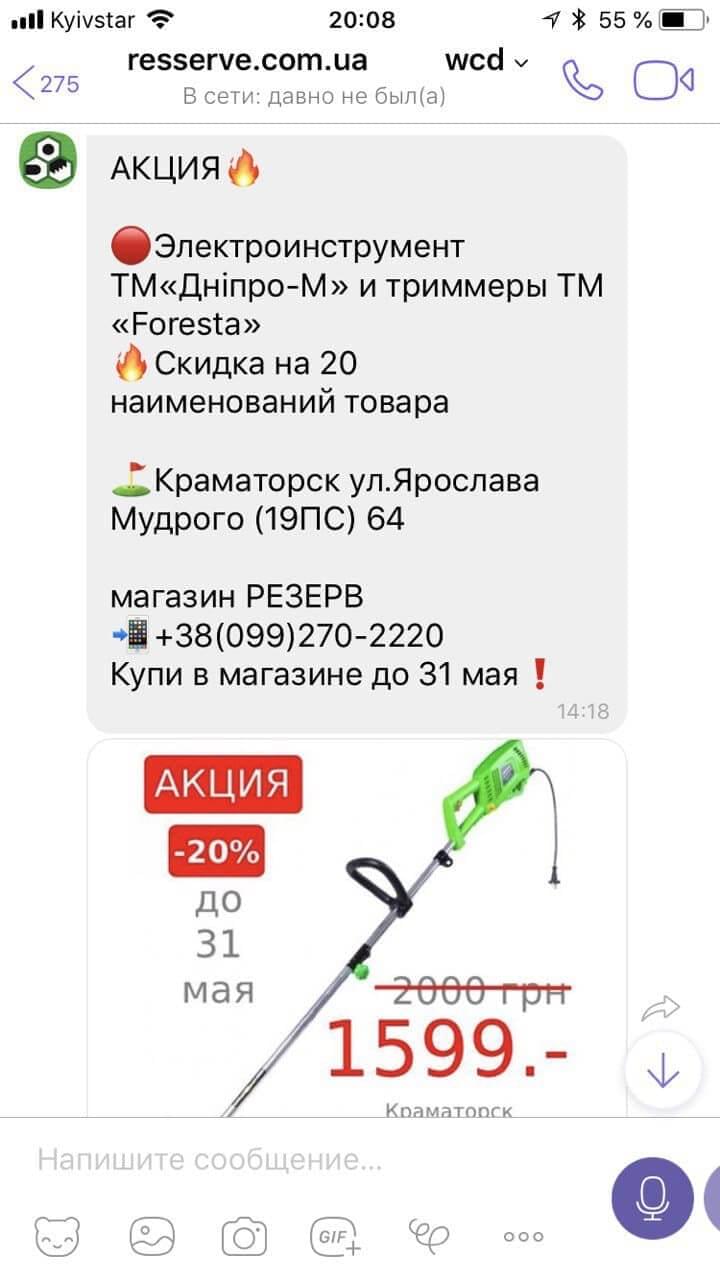Start a voice call with resserve.com.ua
This screenshot has height=1280, width=720.
click(x=582, y=81)
